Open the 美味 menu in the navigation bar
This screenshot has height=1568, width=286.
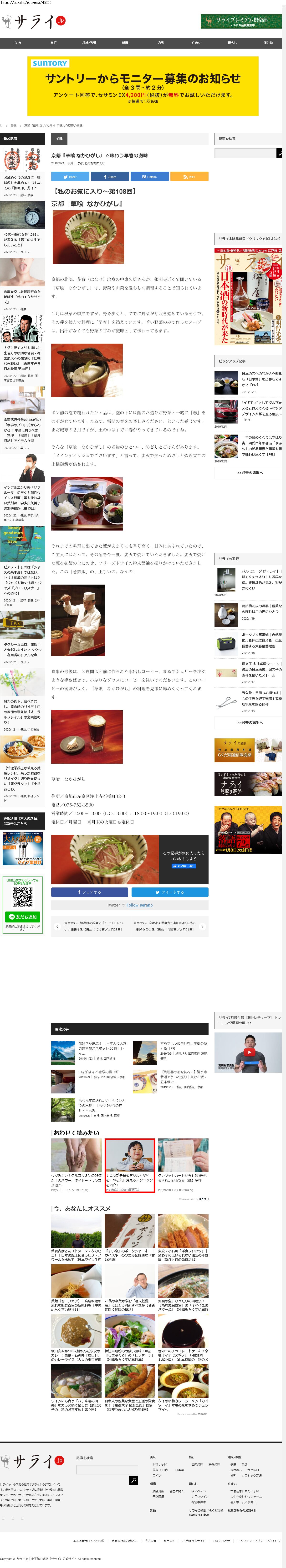(x=18, y=43)
